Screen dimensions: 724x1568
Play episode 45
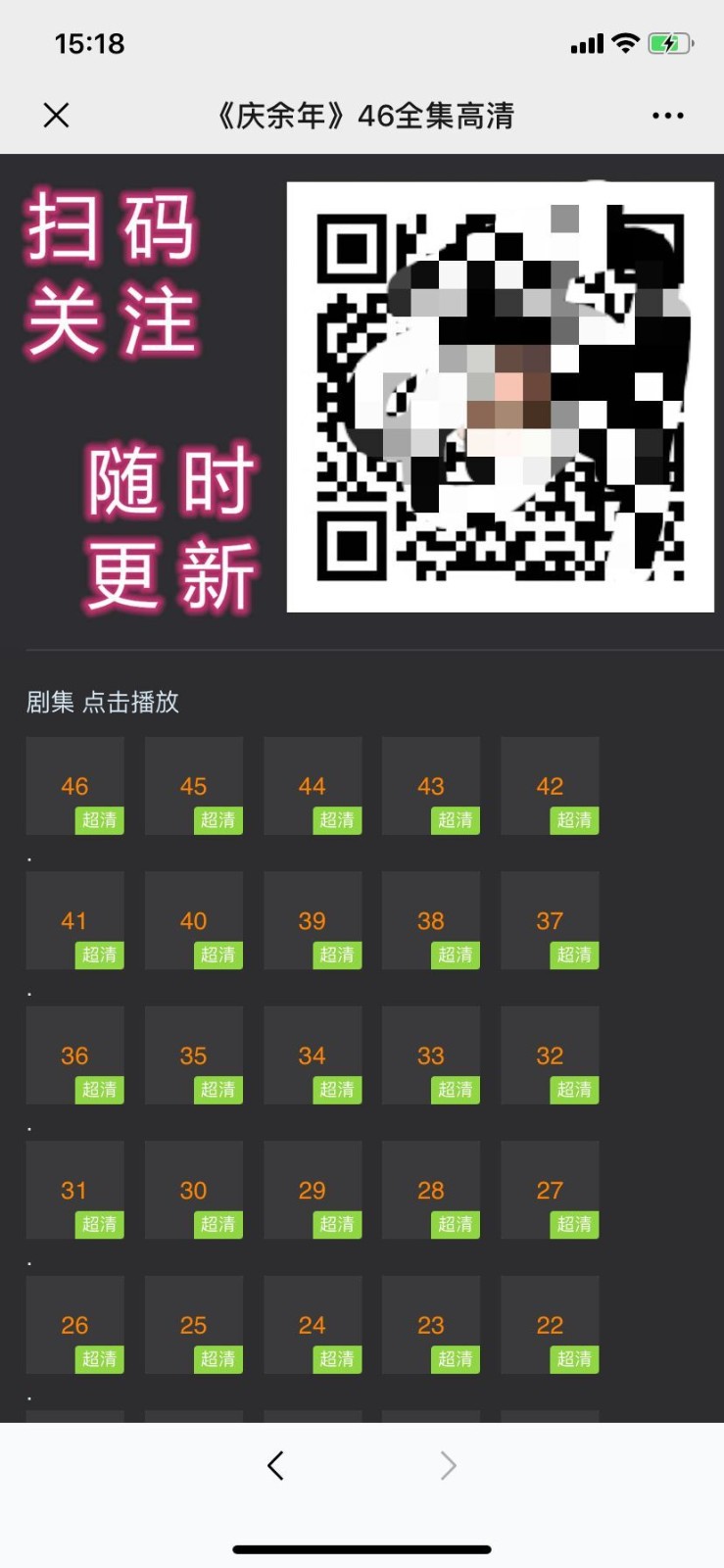[x=194, y=786]
